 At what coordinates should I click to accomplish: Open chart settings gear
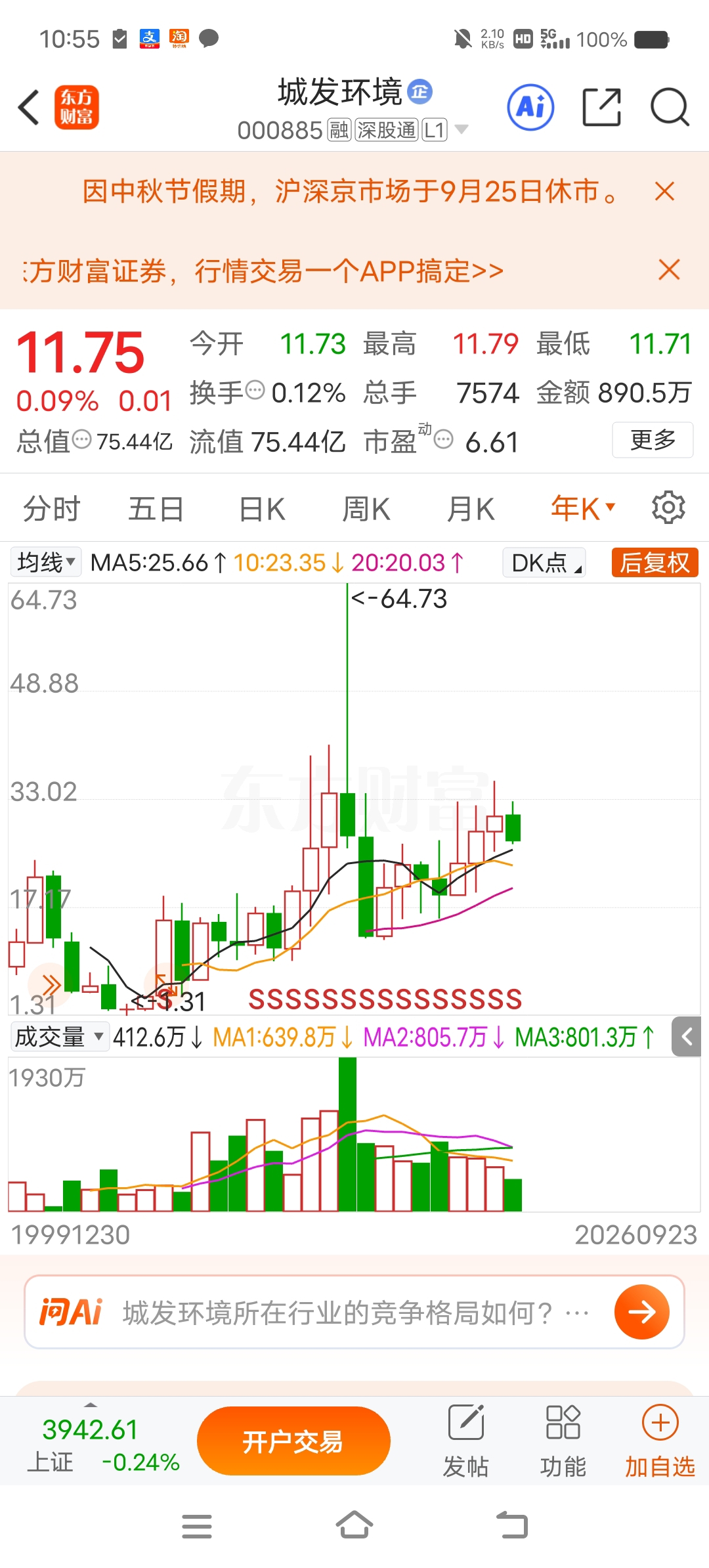tap(668, 508)
